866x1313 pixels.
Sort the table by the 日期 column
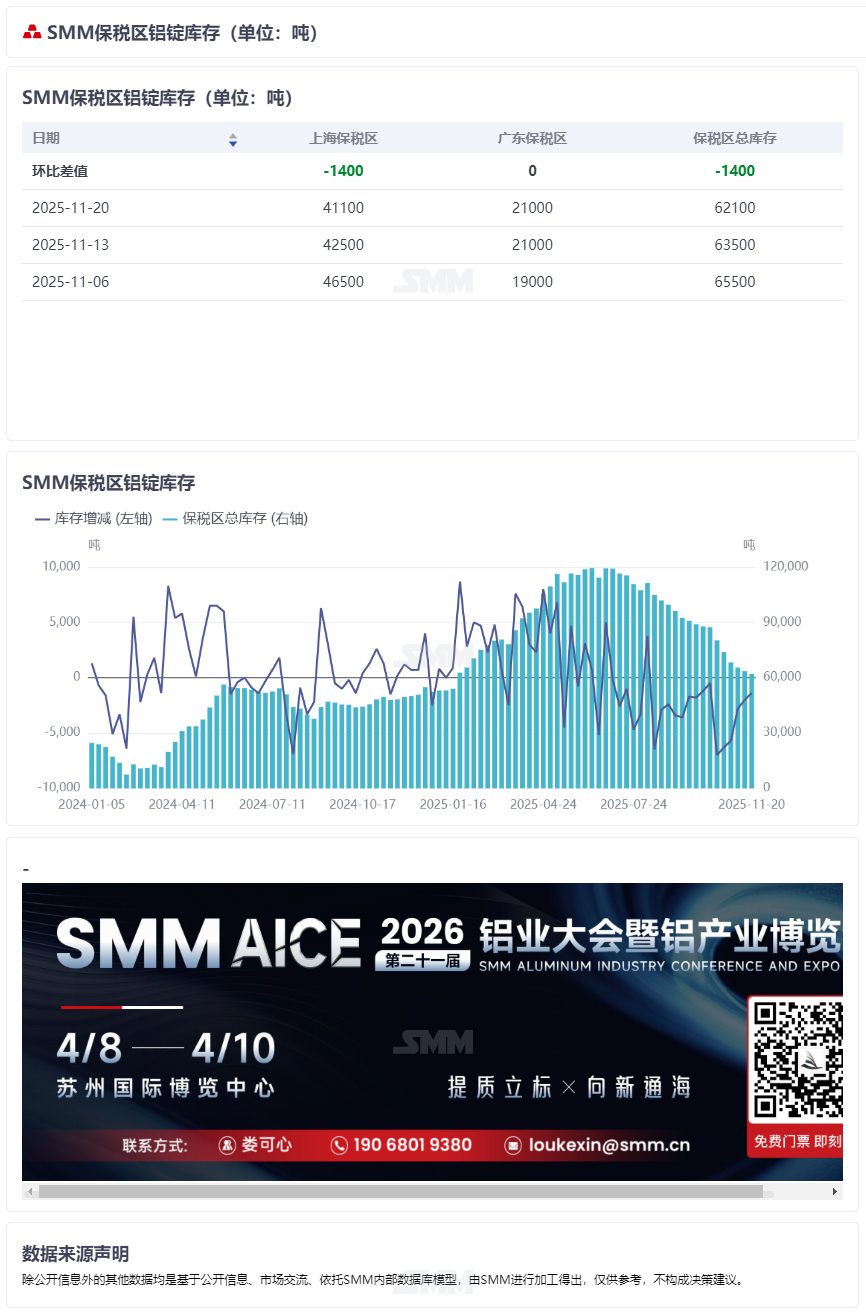pyautogui.click(x=233, y=139)
